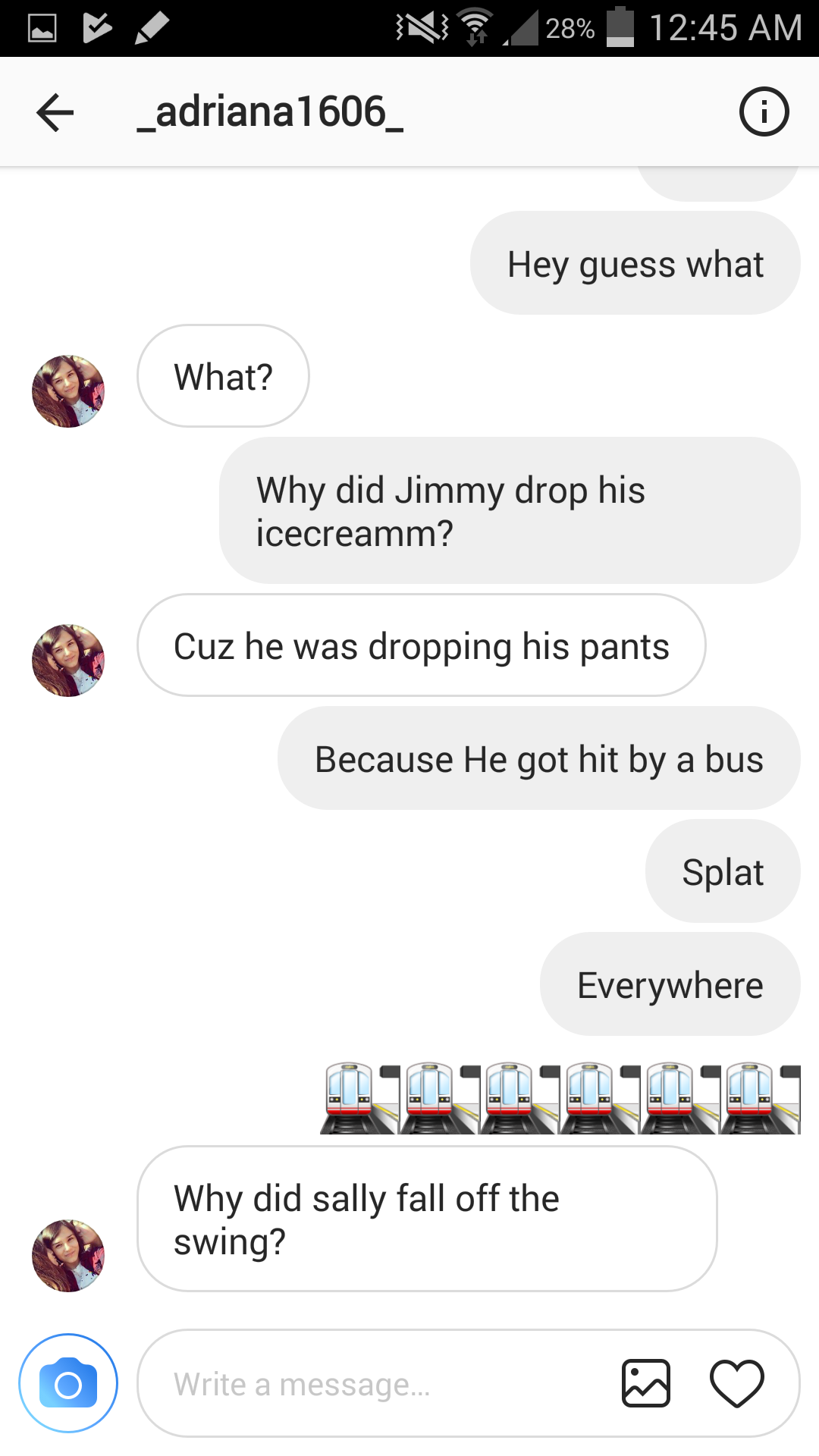The width and height of the screenshot is (819, 1456).
Task: View profile picture beside "What?" message
Action: pyautogui.click(x=68, y=391)
